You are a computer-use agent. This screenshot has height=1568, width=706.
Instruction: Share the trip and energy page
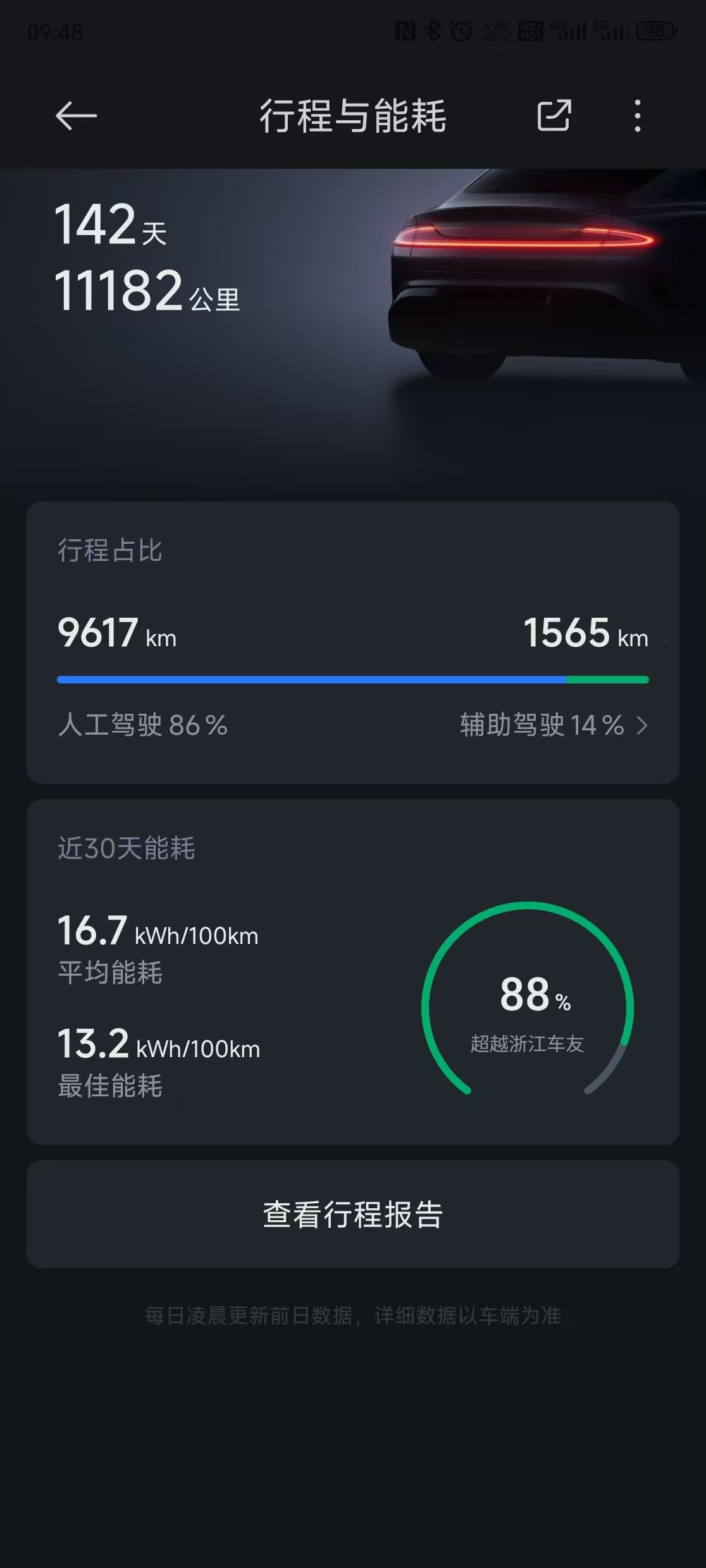coord(554,116)
